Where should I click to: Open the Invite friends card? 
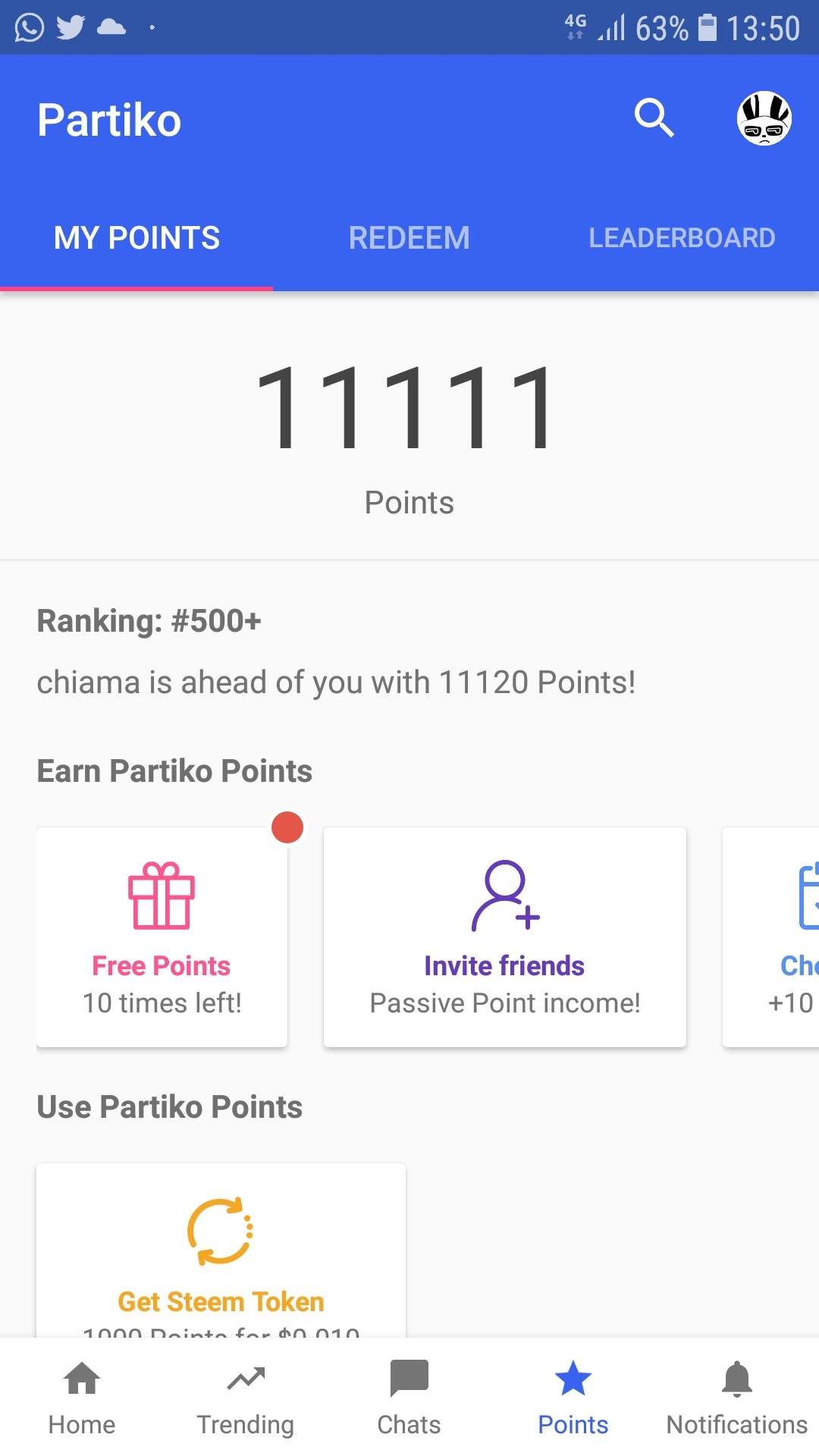504,937
